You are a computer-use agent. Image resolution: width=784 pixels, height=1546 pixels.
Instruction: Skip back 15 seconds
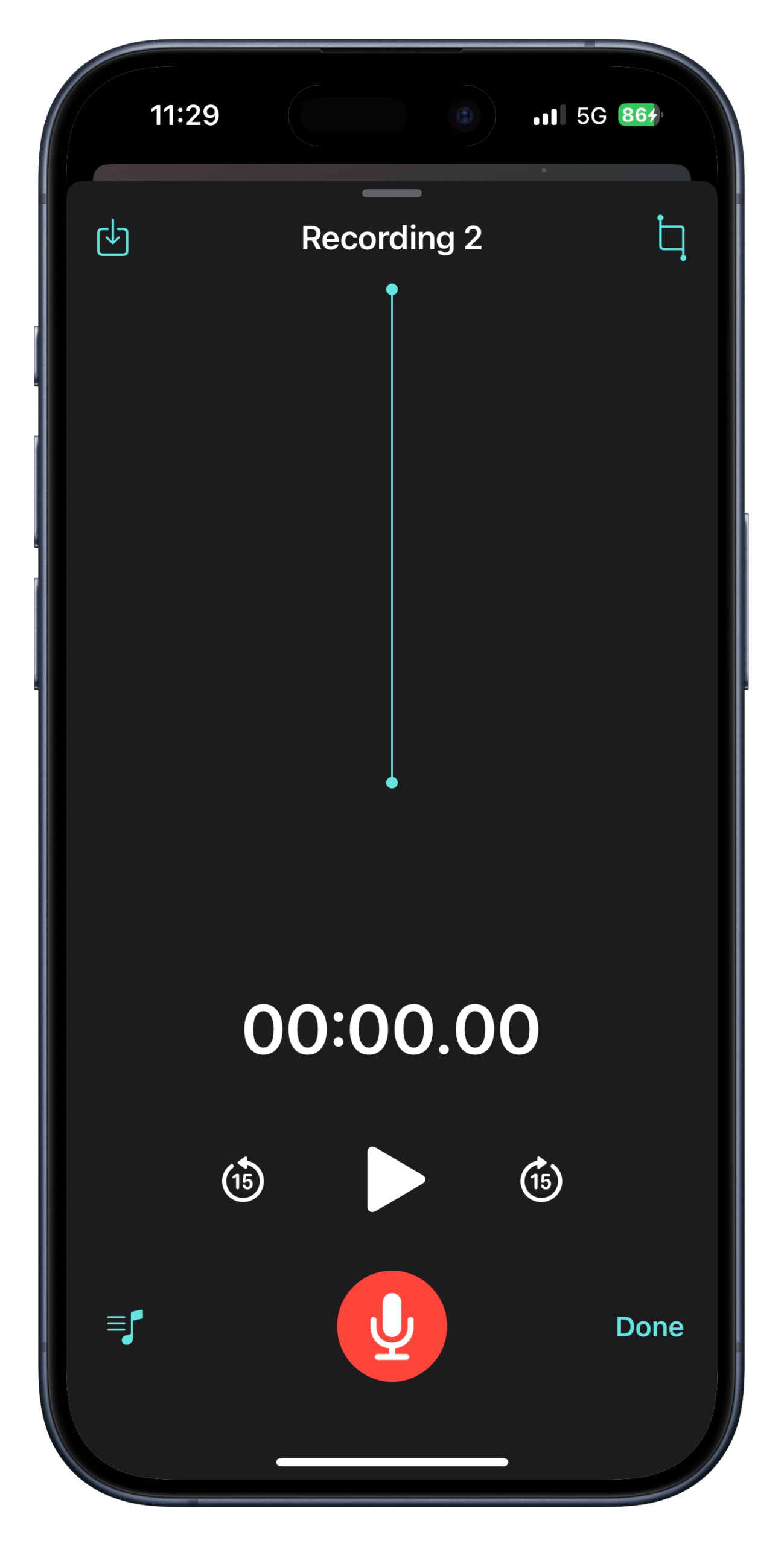point(243,1179)
